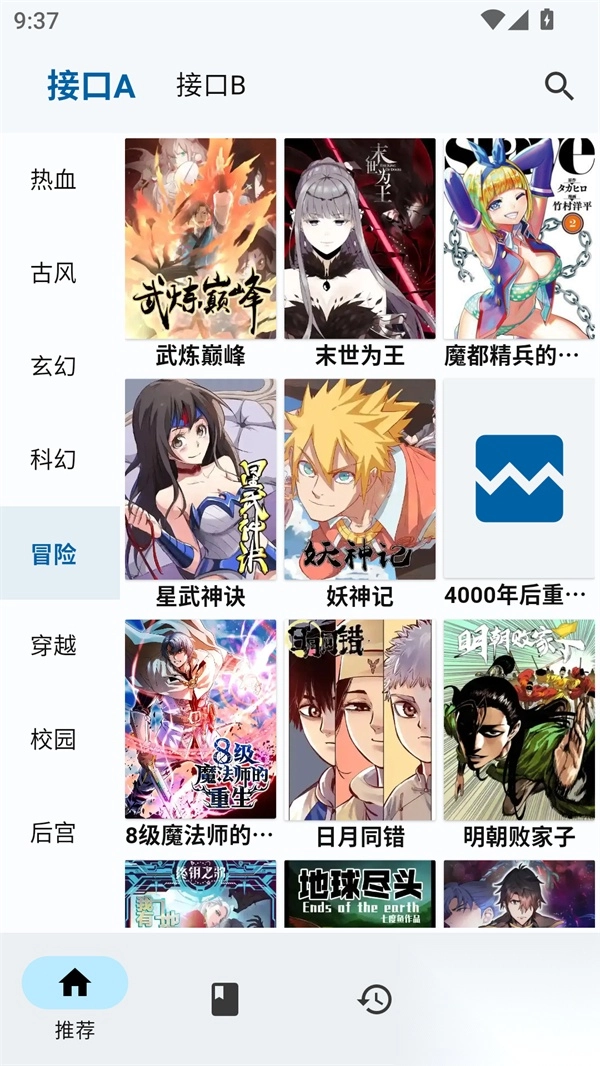This screenshot has width=600, height=1066.
Task: Go to the bookshelf tab
Action: click(x=225, y=999)
